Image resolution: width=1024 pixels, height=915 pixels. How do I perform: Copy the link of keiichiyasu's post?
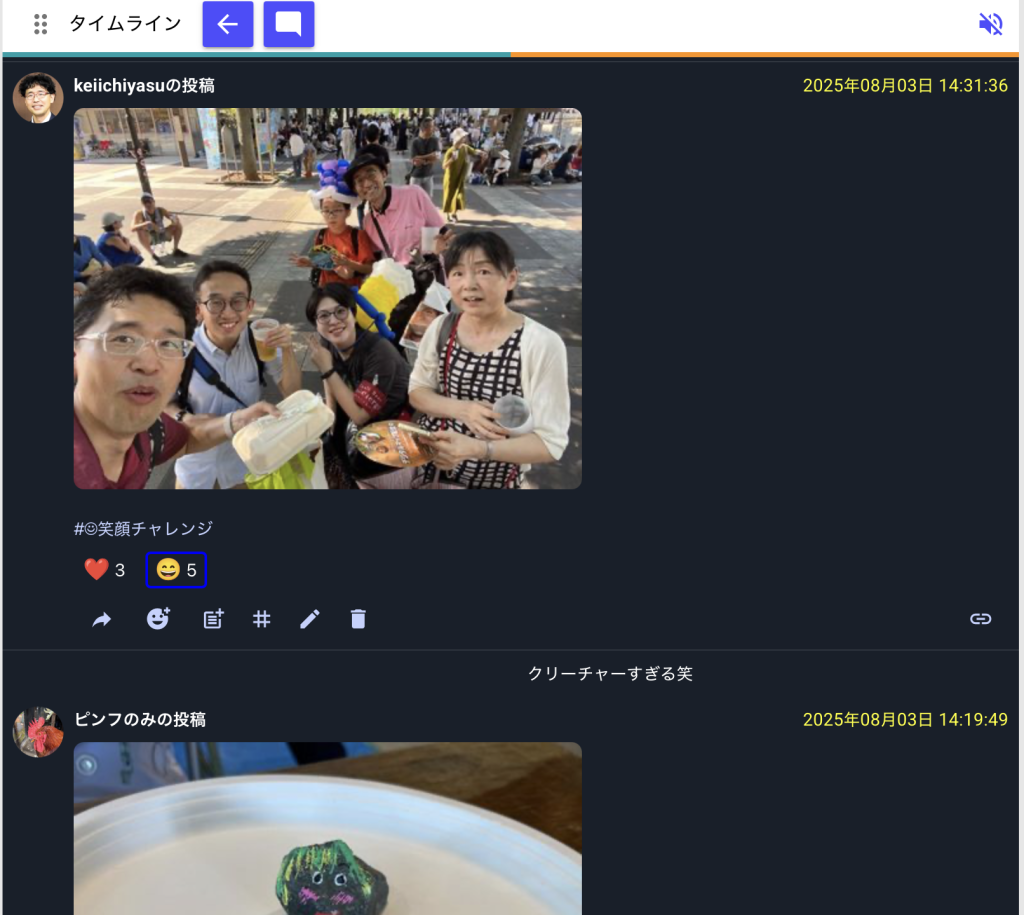click(x=980, y=619)
